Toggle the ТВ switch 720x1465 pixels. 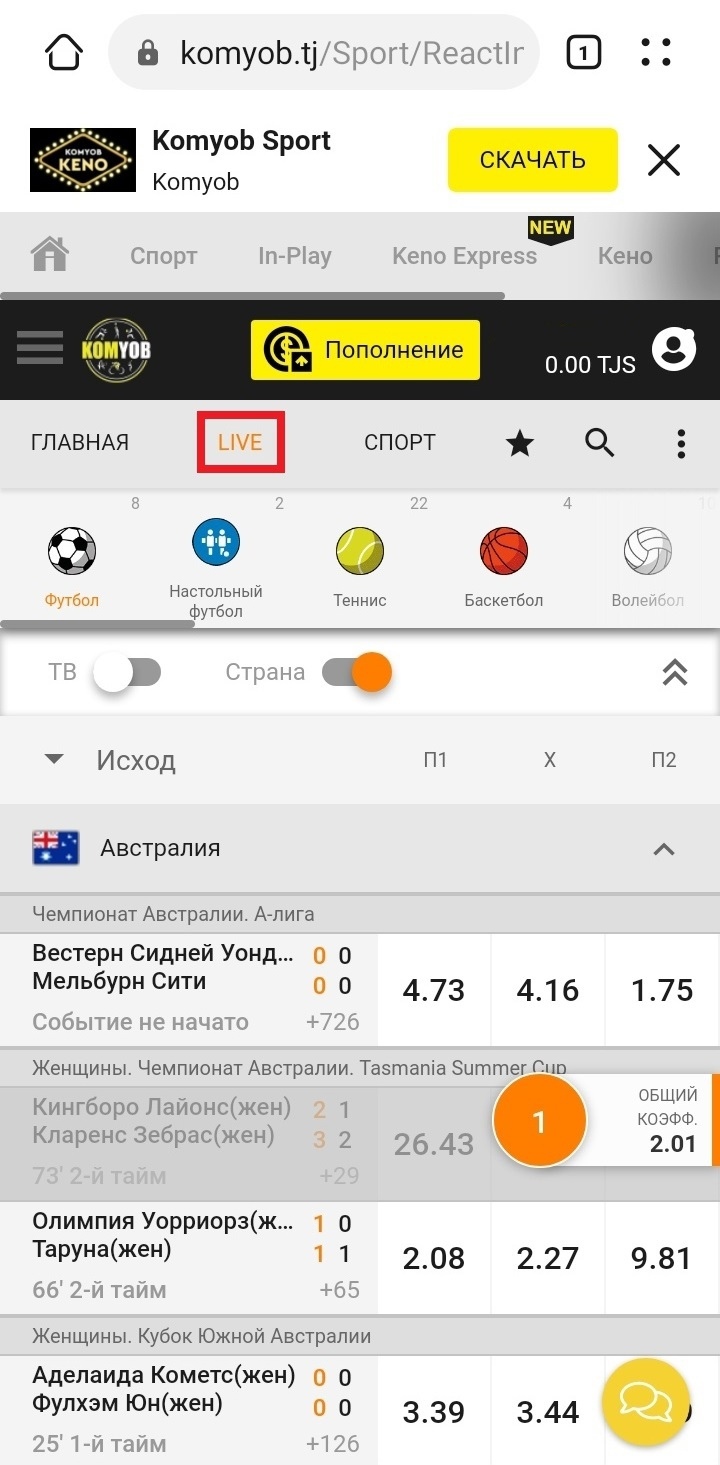click(x=127, y=672)
